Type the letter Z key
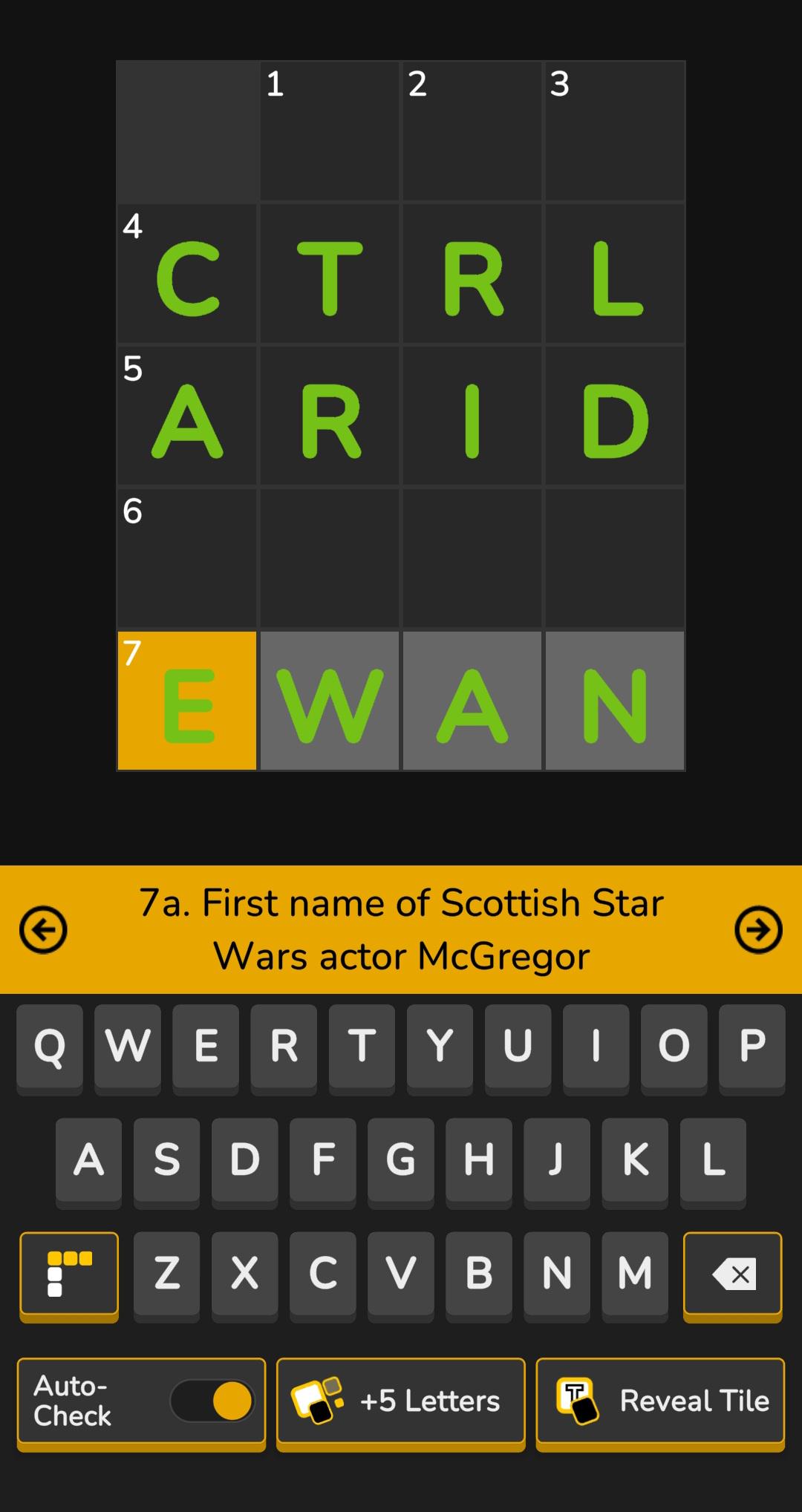Viewport: 802px width, 1512px height. tap(166, 1273)
